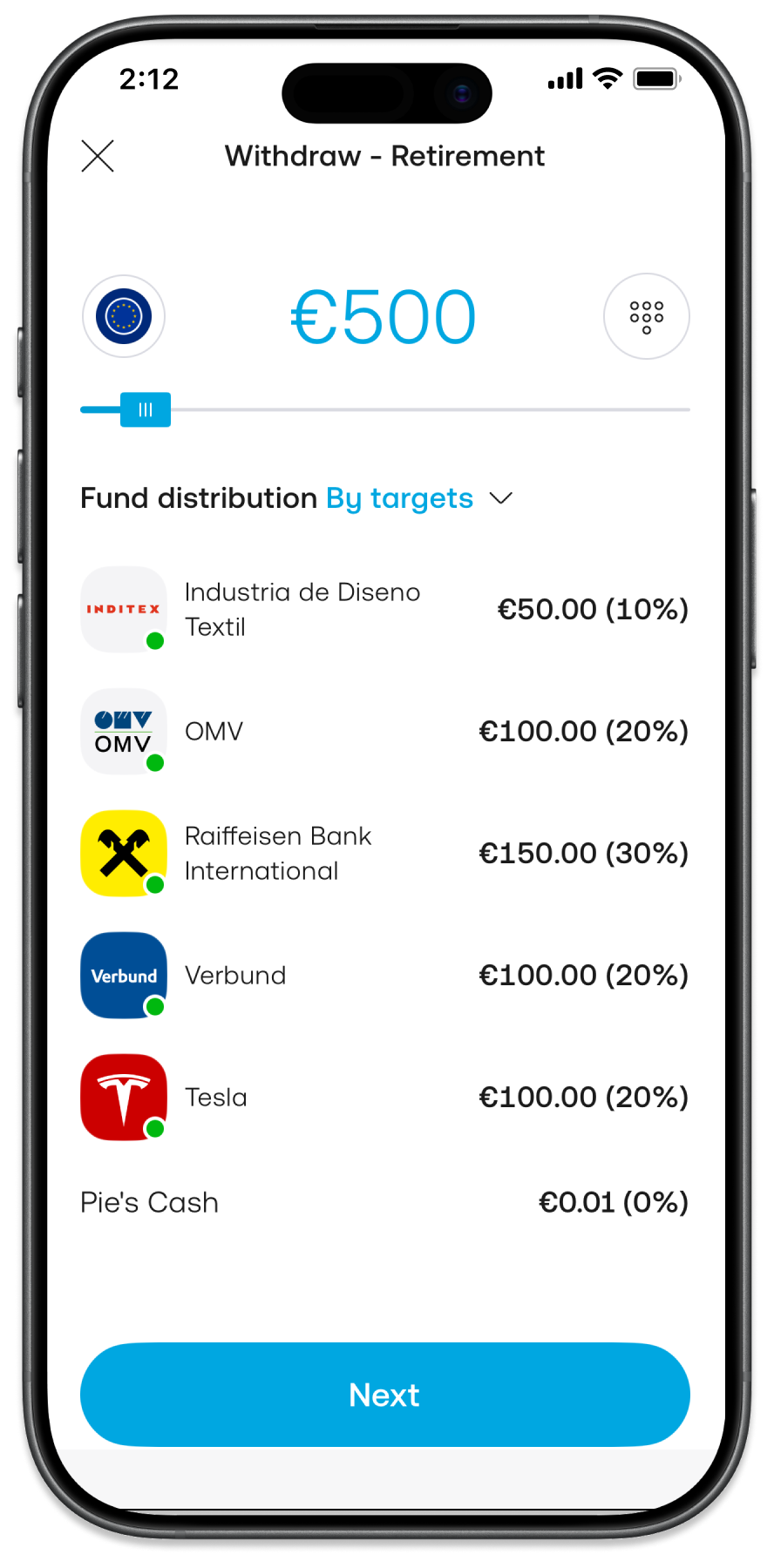Open the OMV holding row
The height and width of the screenshot is (1568, 774).
coord(384,732)
